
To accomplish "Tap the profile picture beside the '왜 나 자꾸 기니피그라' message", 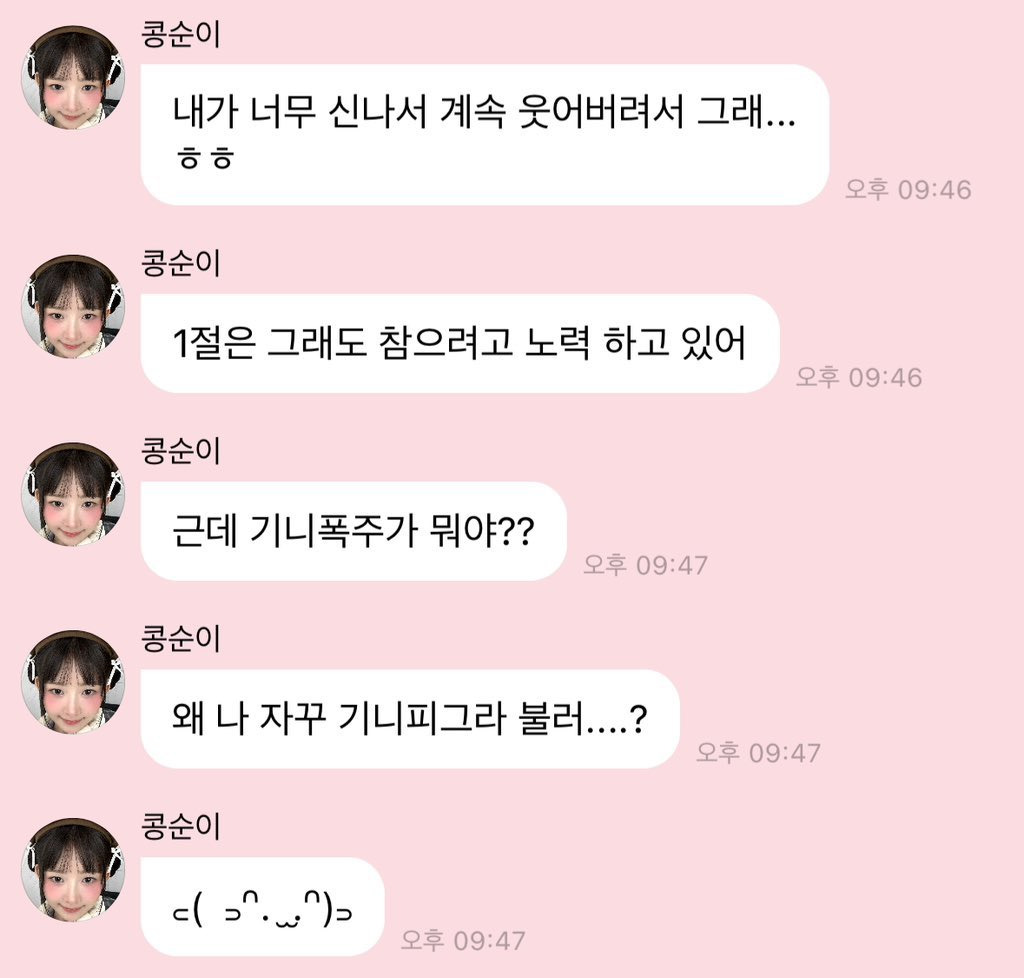I will click(x=73, y=682).
